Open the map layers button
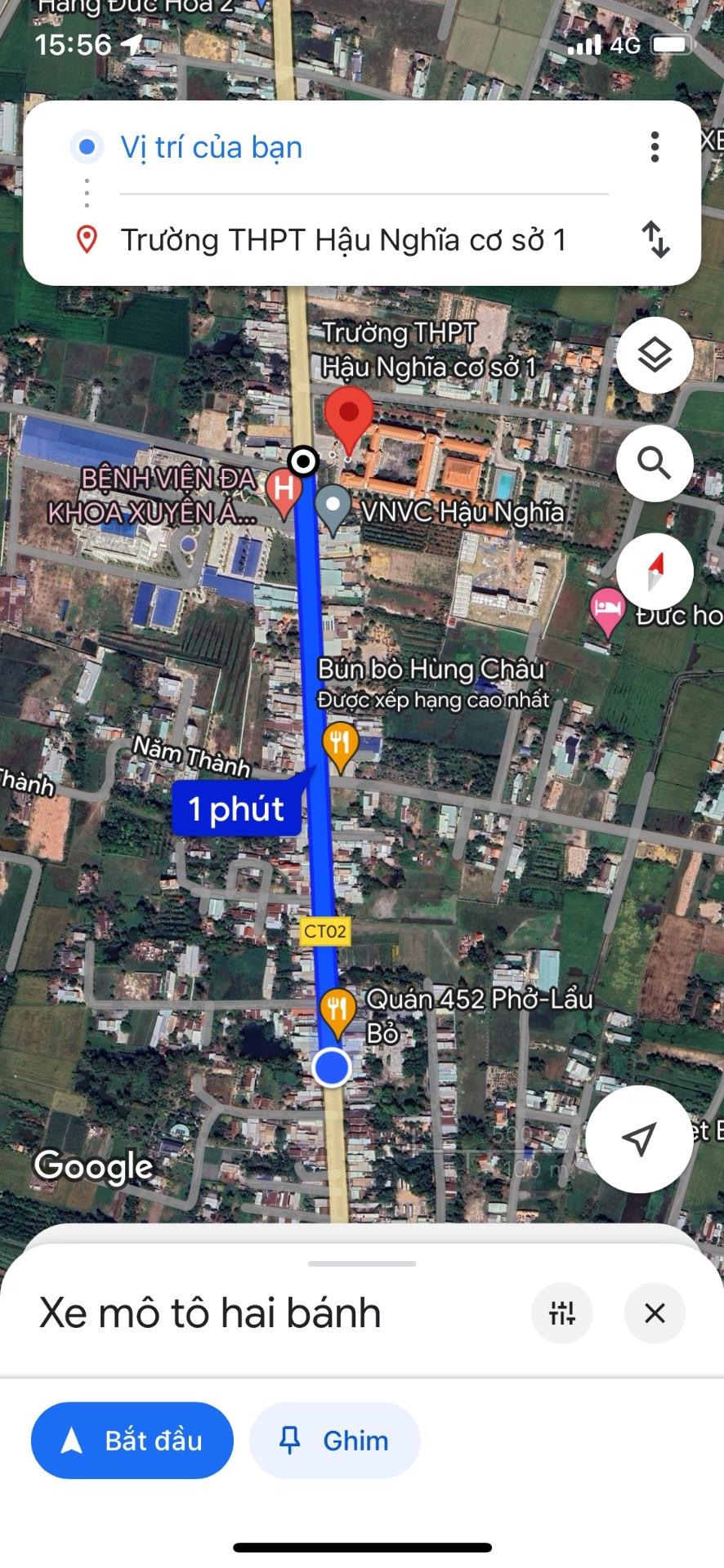724x1568 pixels. [x=655, y=355]
